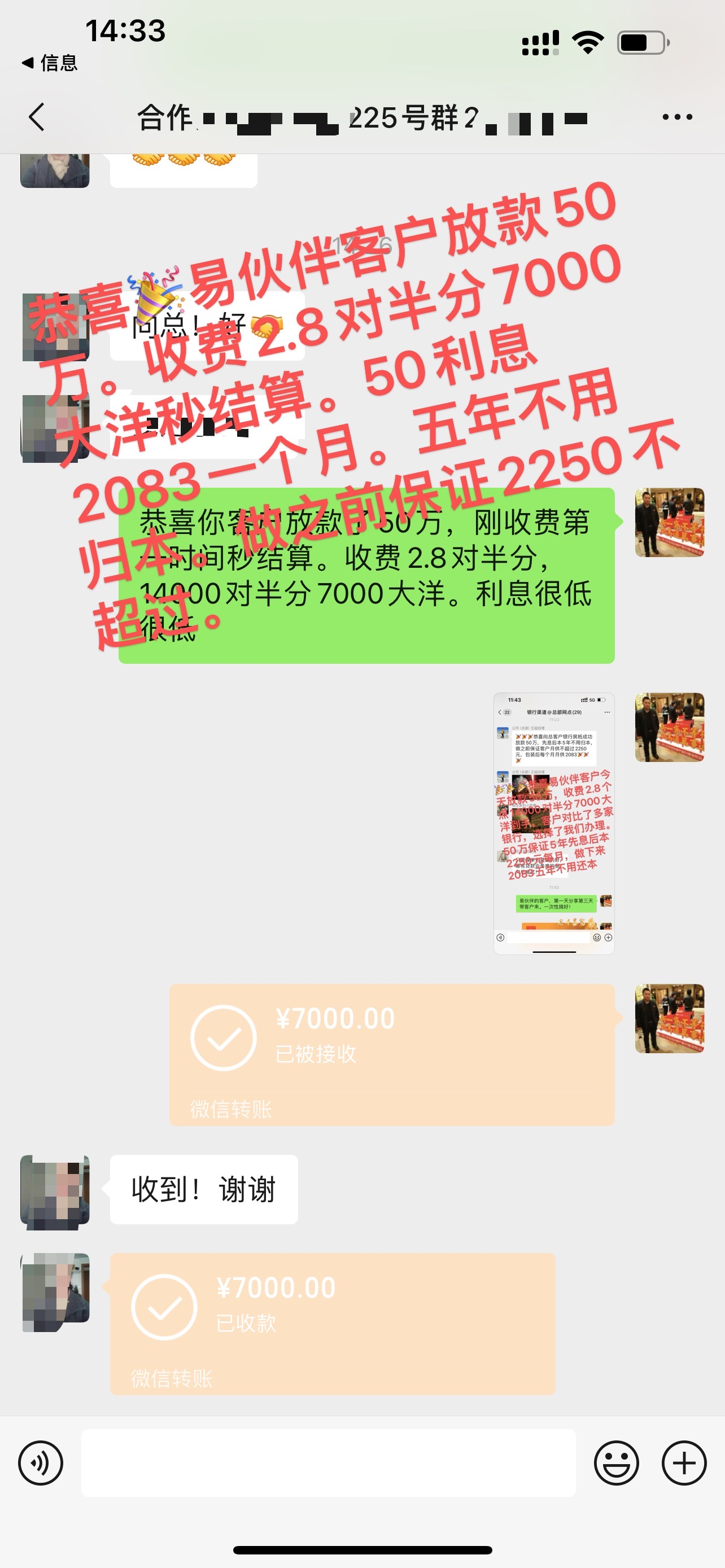Return to the 信息 app via the breadcrumb
The image size is (725, 1568).
50,63
